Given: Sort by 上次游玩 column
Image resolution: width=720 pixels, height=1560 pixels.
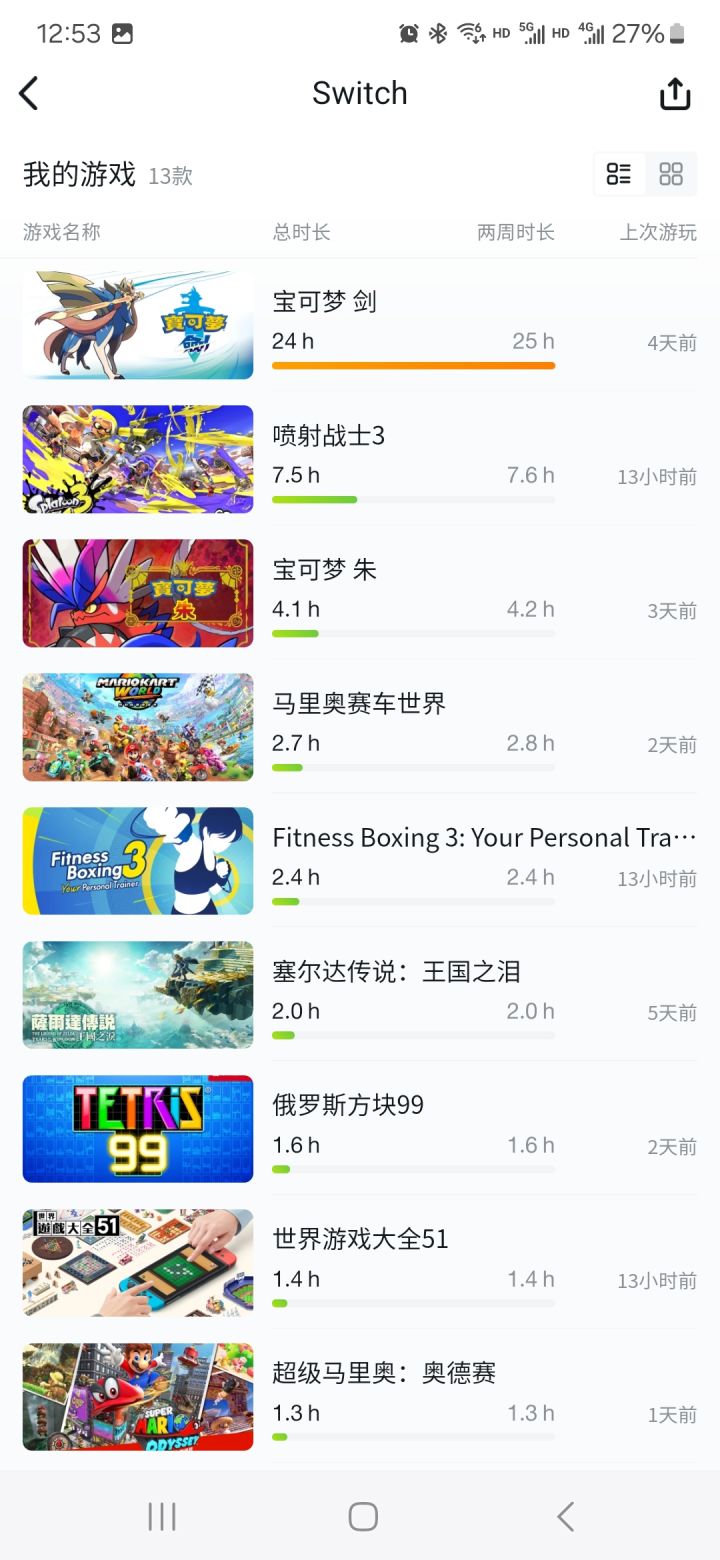Looking at the screenshot, I should coord(657,232).
